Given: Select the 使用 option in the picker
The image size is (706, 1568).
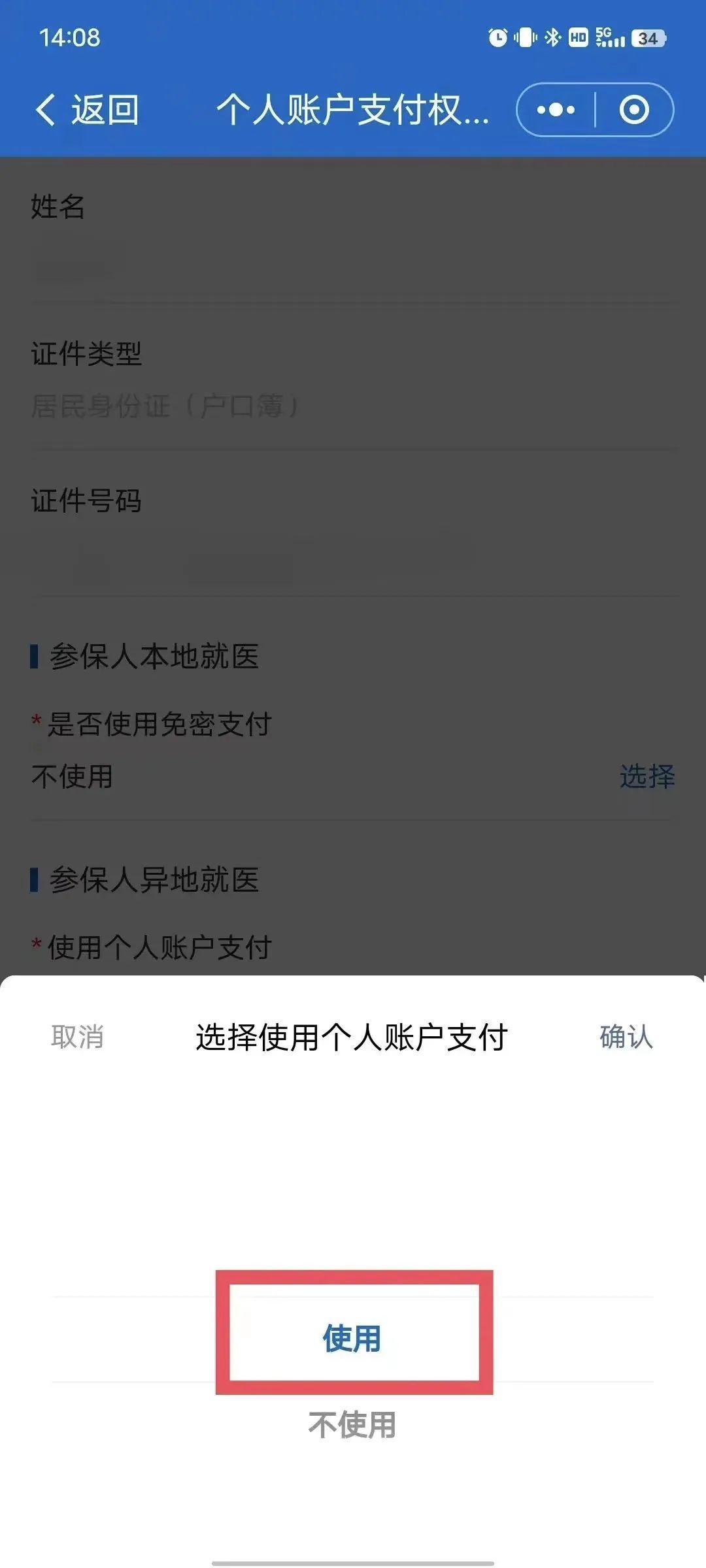Looking at the screenshot, I should [352, 1338].
